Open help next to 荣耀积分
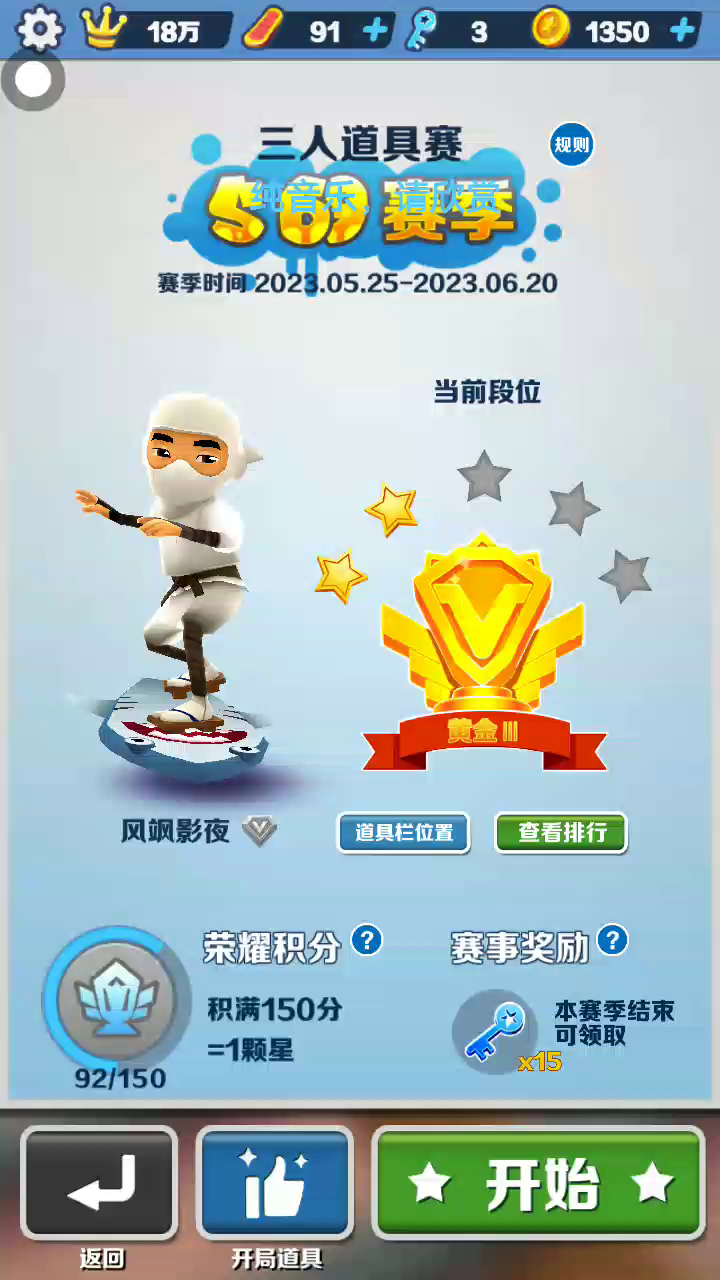Image resolution: width=720 pixels, height=1280 pixels. point(367,940)
